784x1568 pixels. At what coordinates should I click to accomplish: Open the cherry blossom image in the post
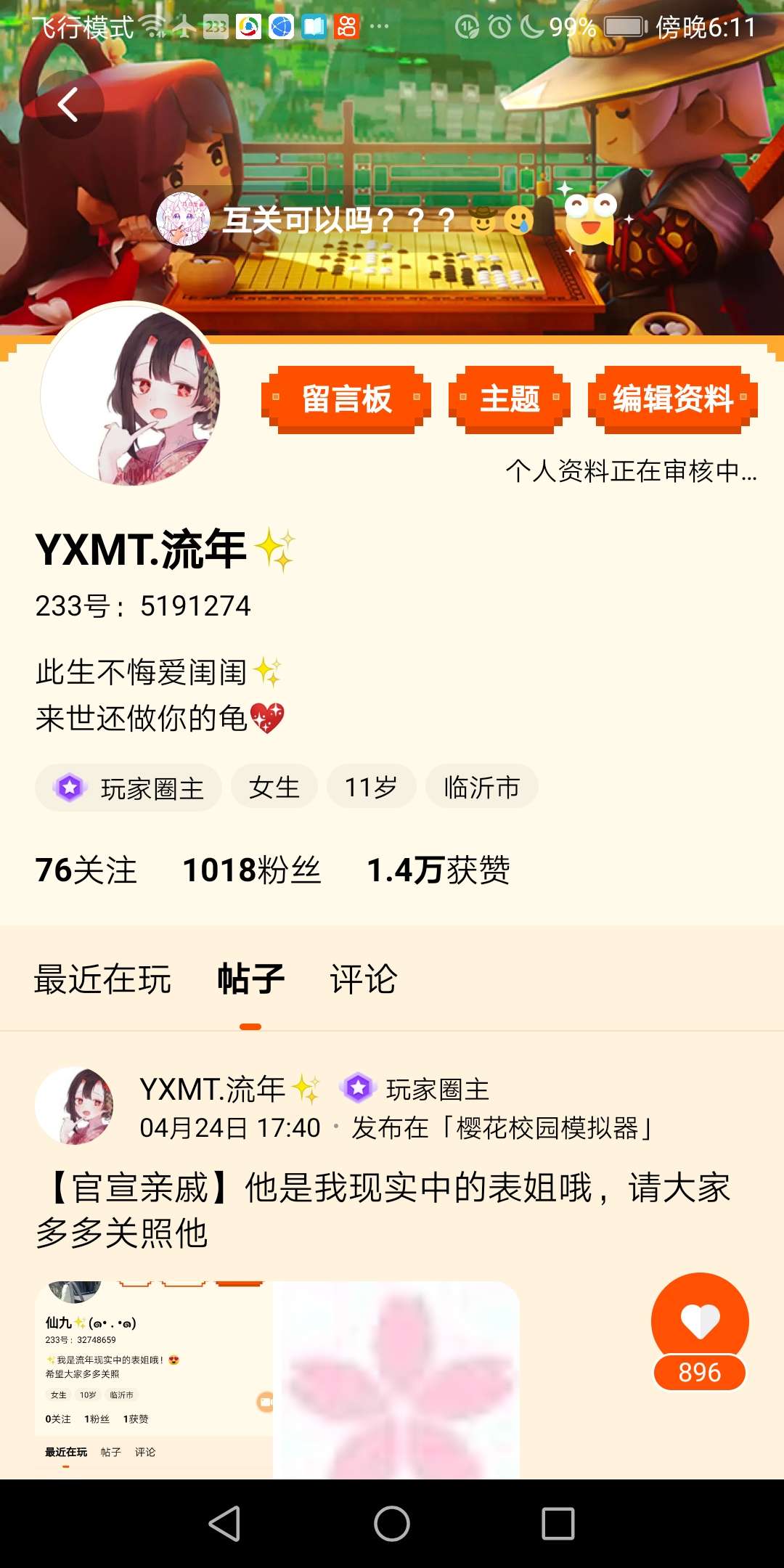point(396,1380)
